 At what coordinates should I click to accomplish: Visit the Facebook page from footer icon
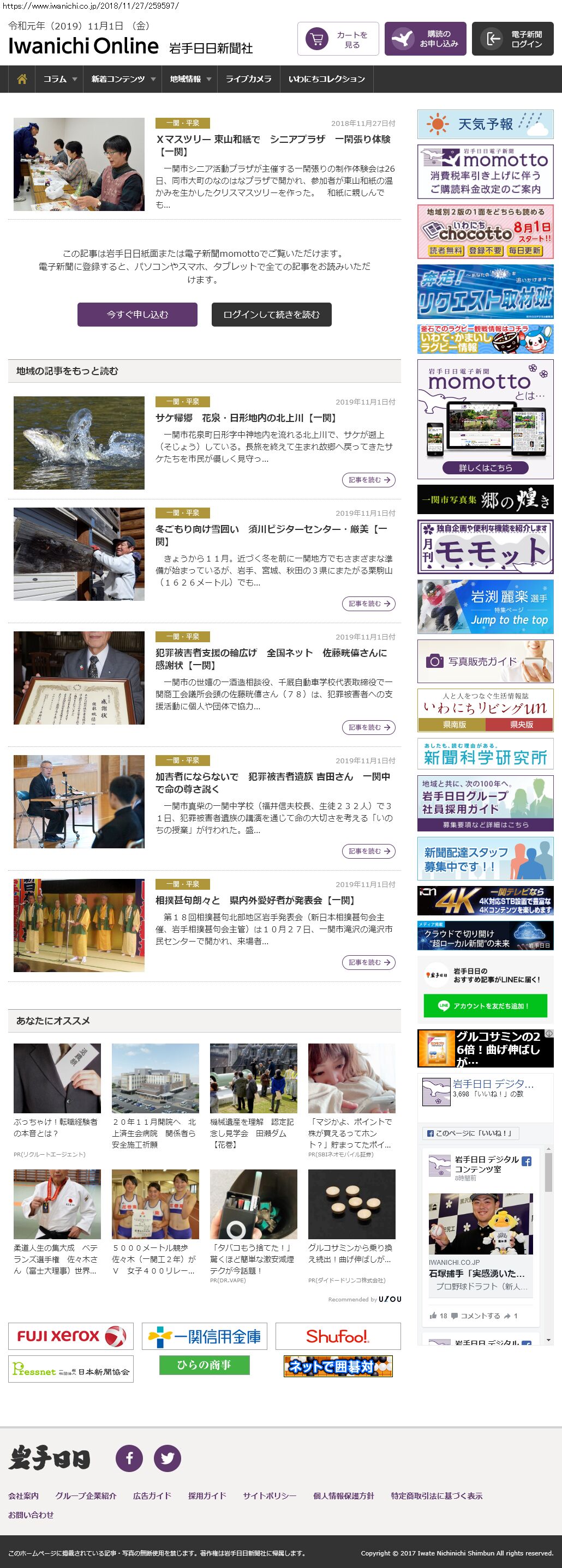tap(129, 1458)
